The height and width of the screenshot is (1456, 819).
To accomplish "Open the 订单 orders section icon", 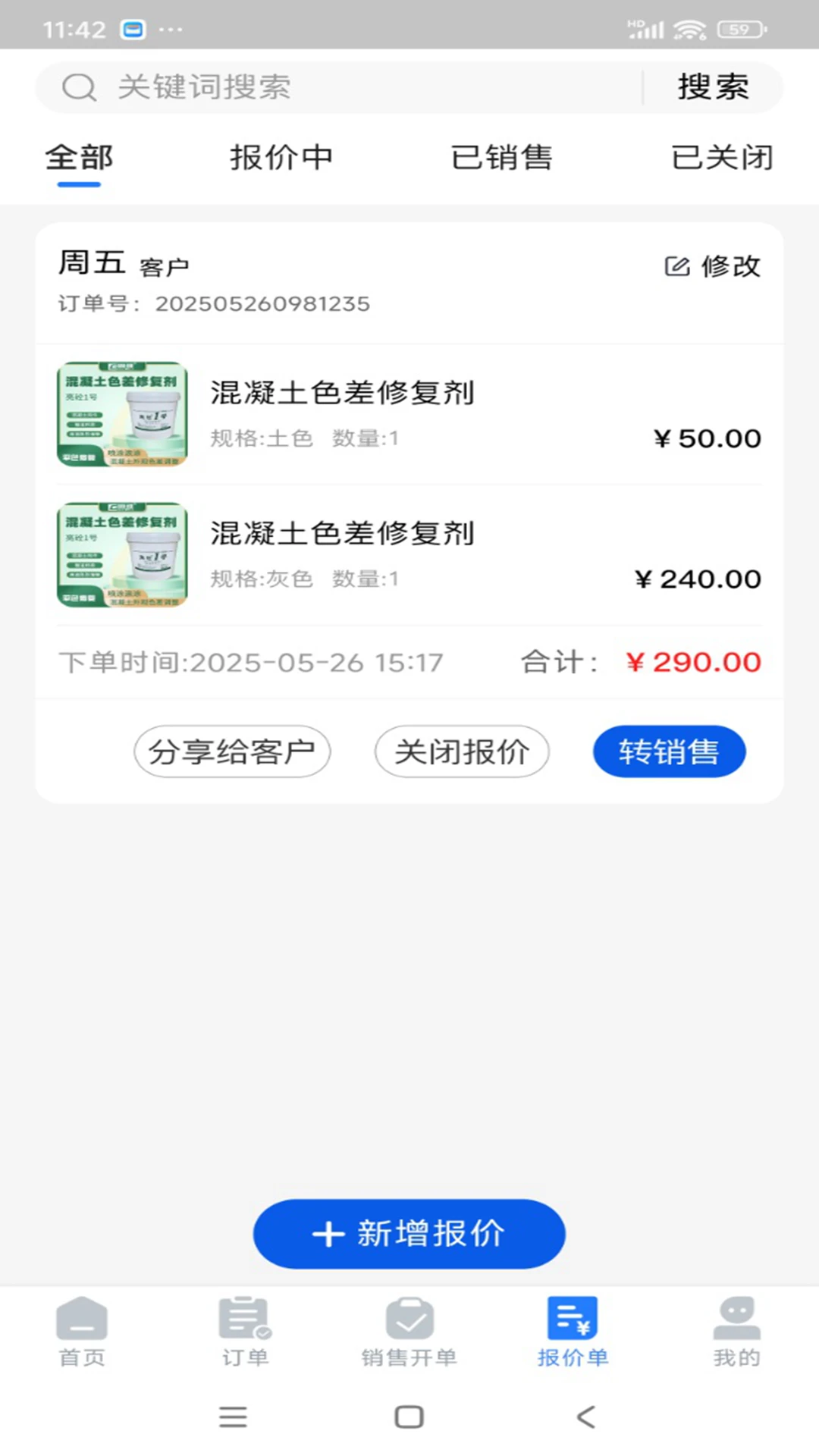I will [245, 1319].
